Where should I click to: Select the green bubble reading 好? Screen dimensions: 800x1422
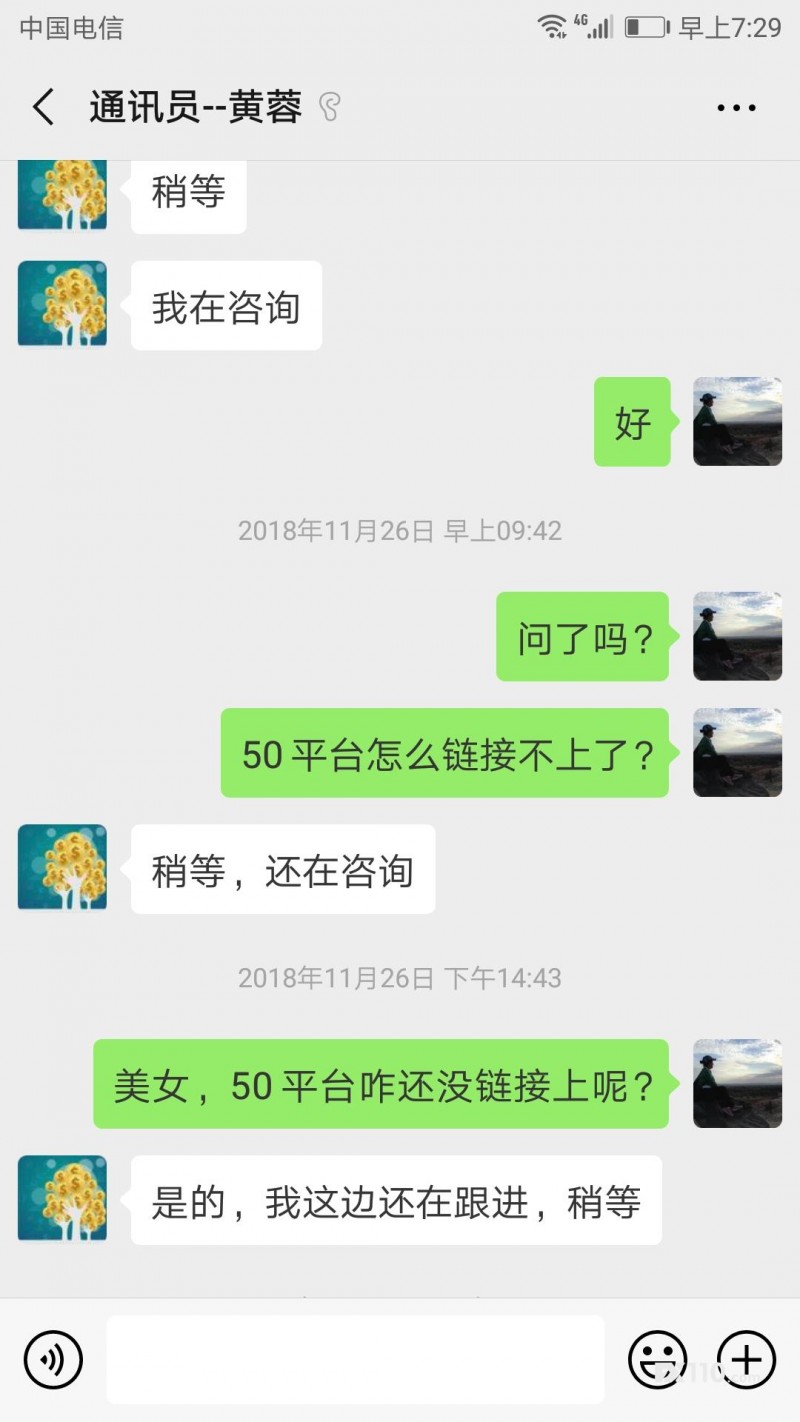pos(632,421)
